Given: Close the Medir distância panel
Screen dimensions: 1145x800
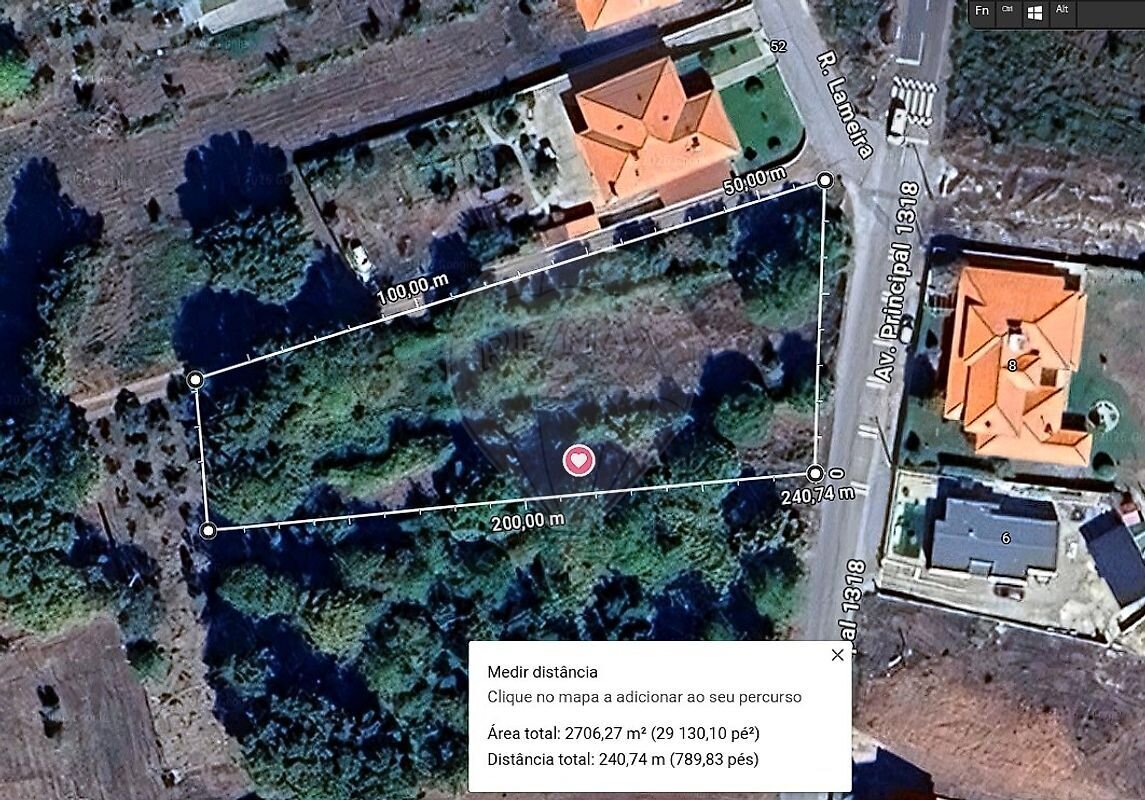Looking at the screenshot, I should pyautogui.click(x=837, y=655).
